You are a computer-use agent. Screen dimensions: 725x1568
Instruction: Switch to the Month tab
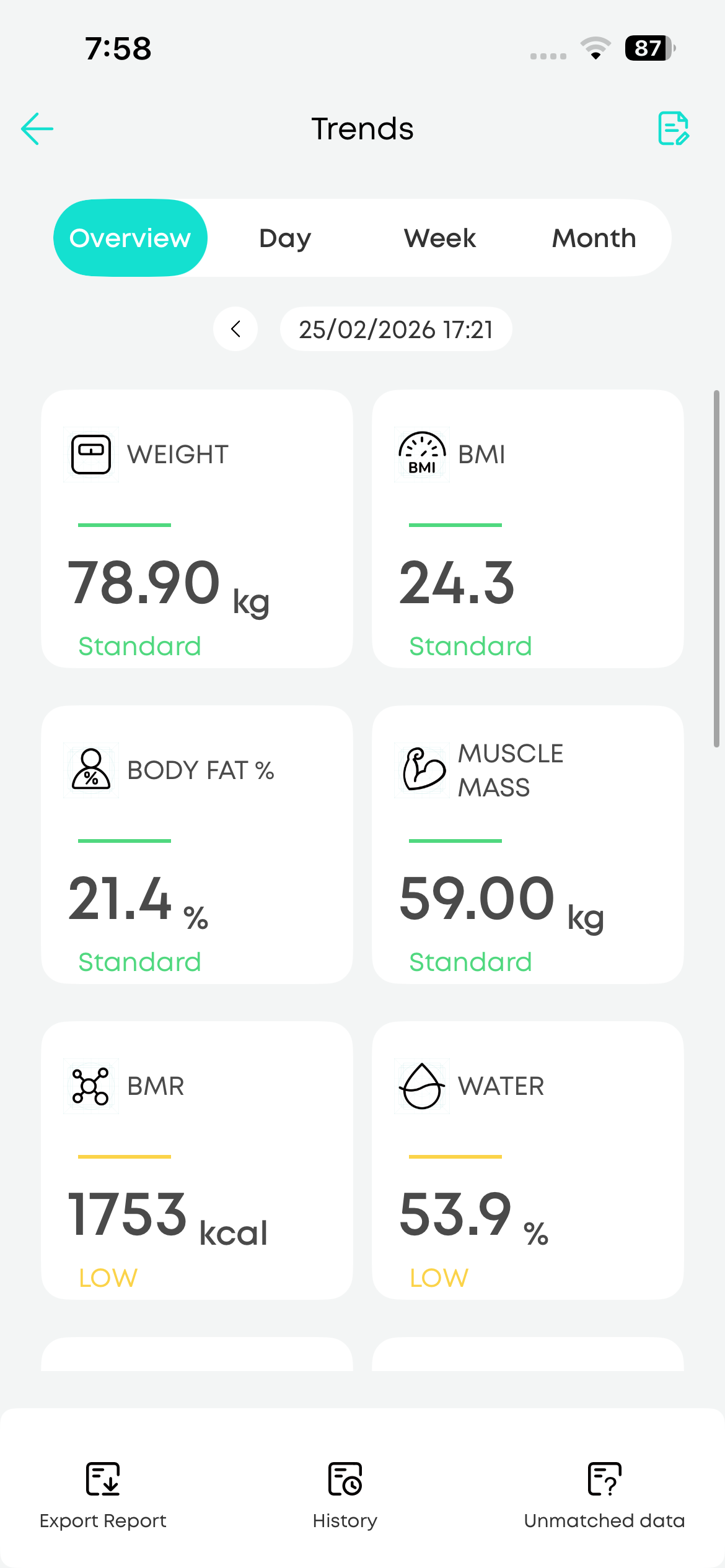594,238
